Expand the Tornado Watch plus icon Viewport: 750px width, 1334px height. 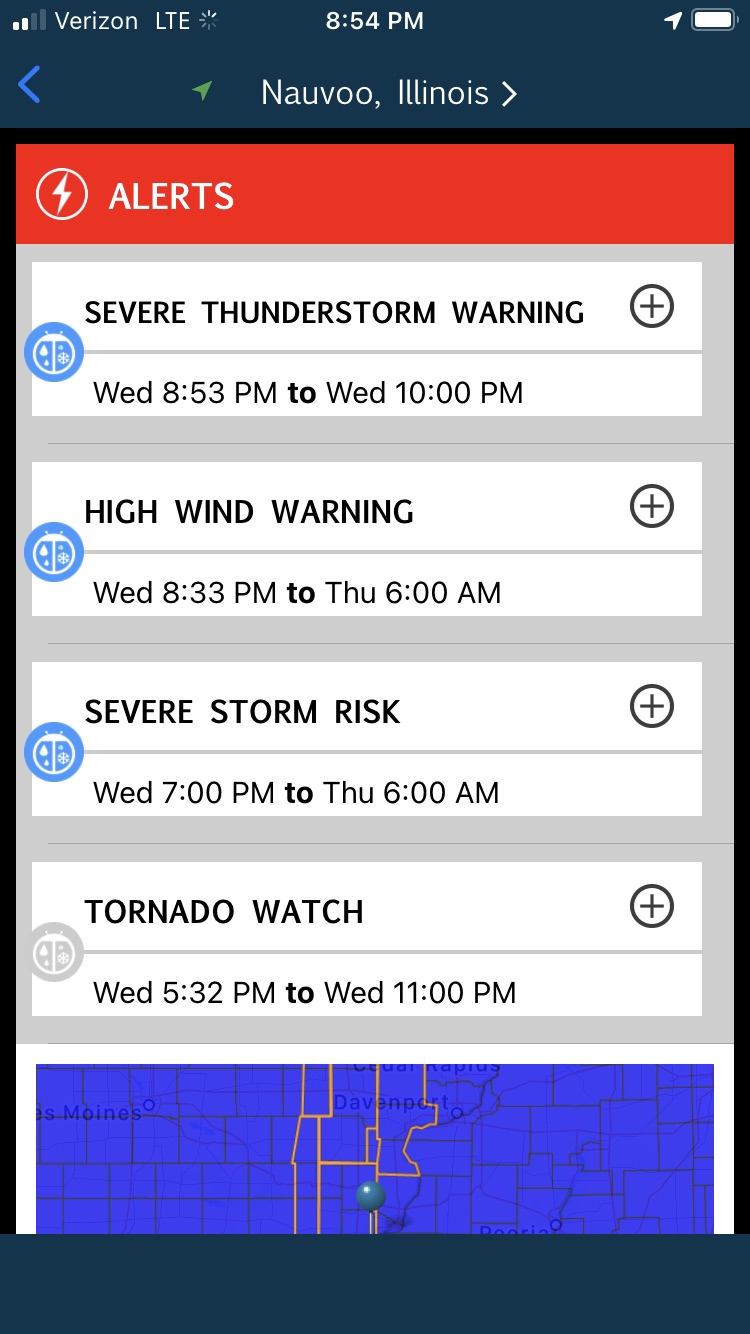click(652, 906)
